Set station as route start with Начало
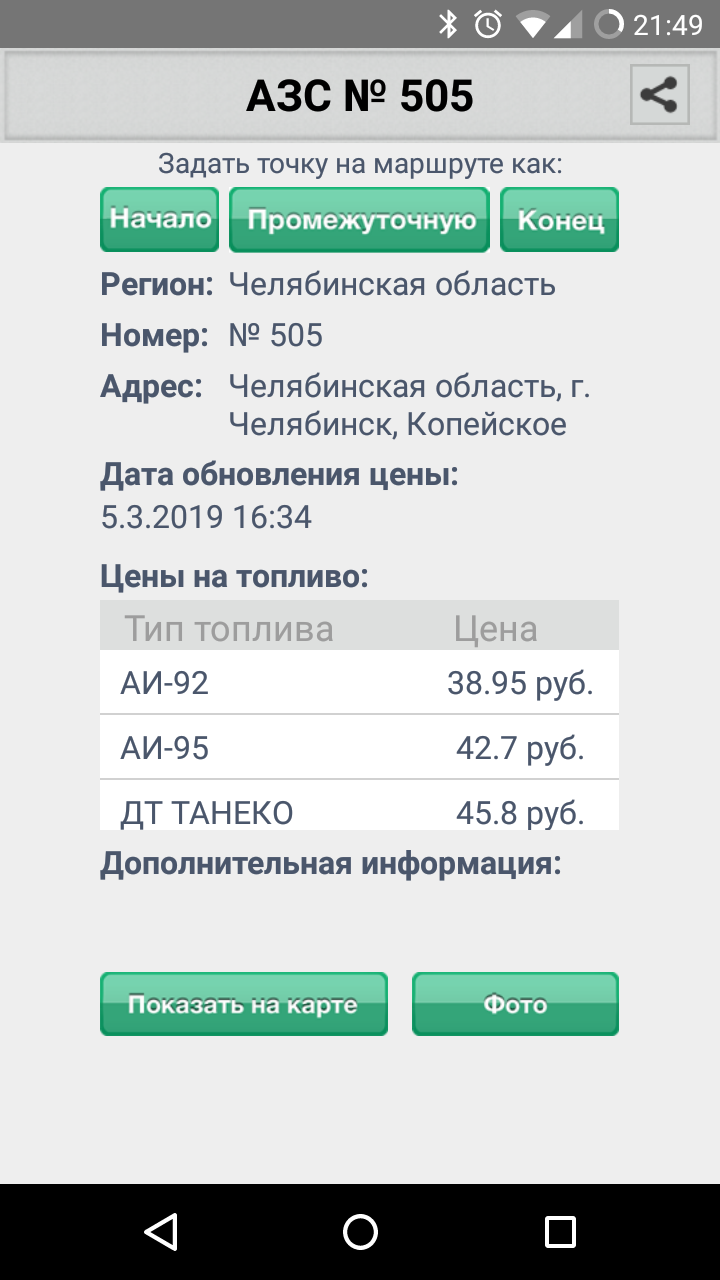The image size is (720, 1280). pyautogui.click(x=160, y=220)
